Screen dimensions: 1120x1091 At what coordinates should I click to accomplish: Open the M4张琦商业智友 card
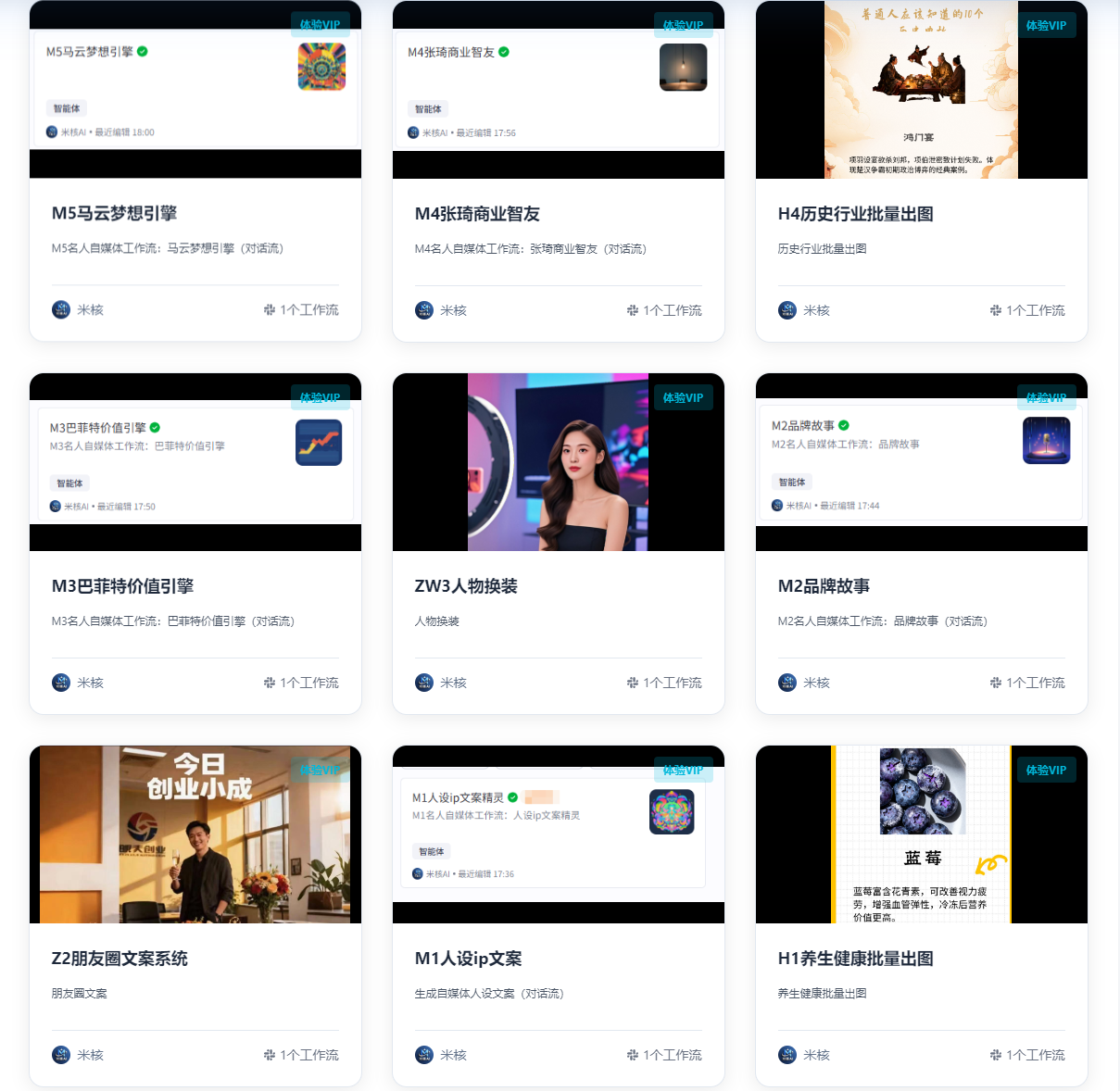[x=477, y=214]
